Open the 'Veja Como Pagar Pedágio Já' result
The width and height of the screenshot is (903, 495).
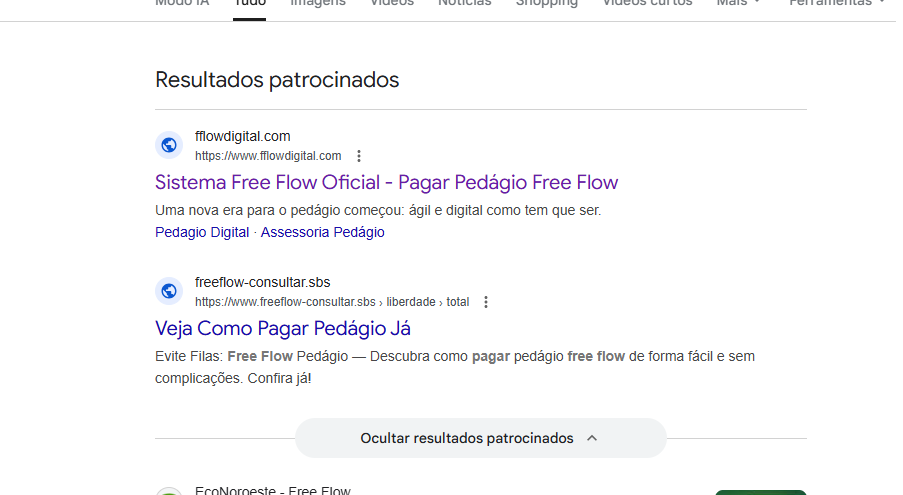[283, 328]
